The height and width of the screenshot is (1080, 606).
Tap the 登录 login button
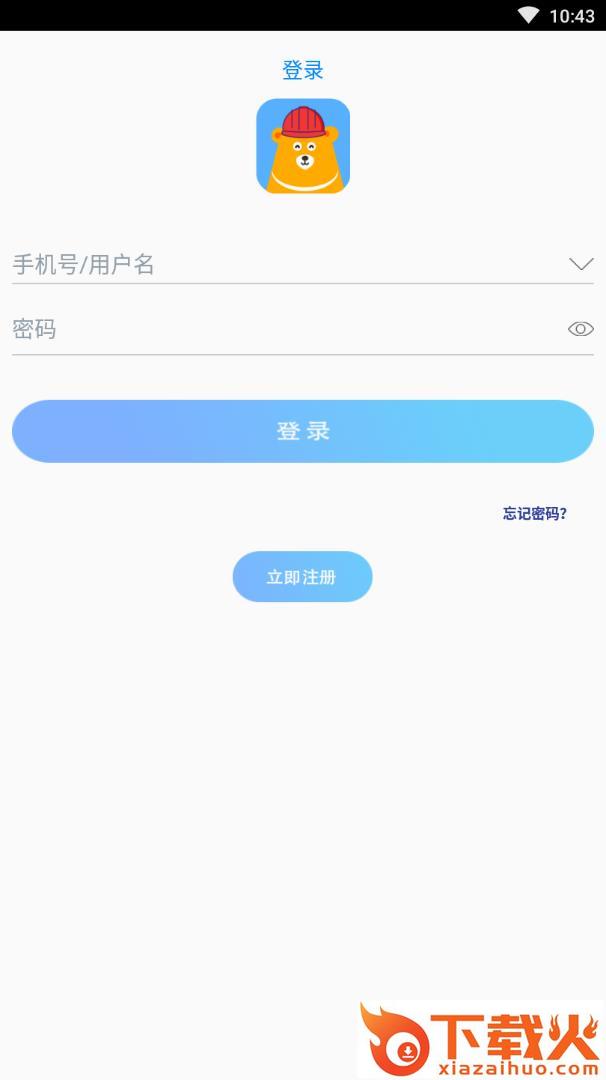303,431
